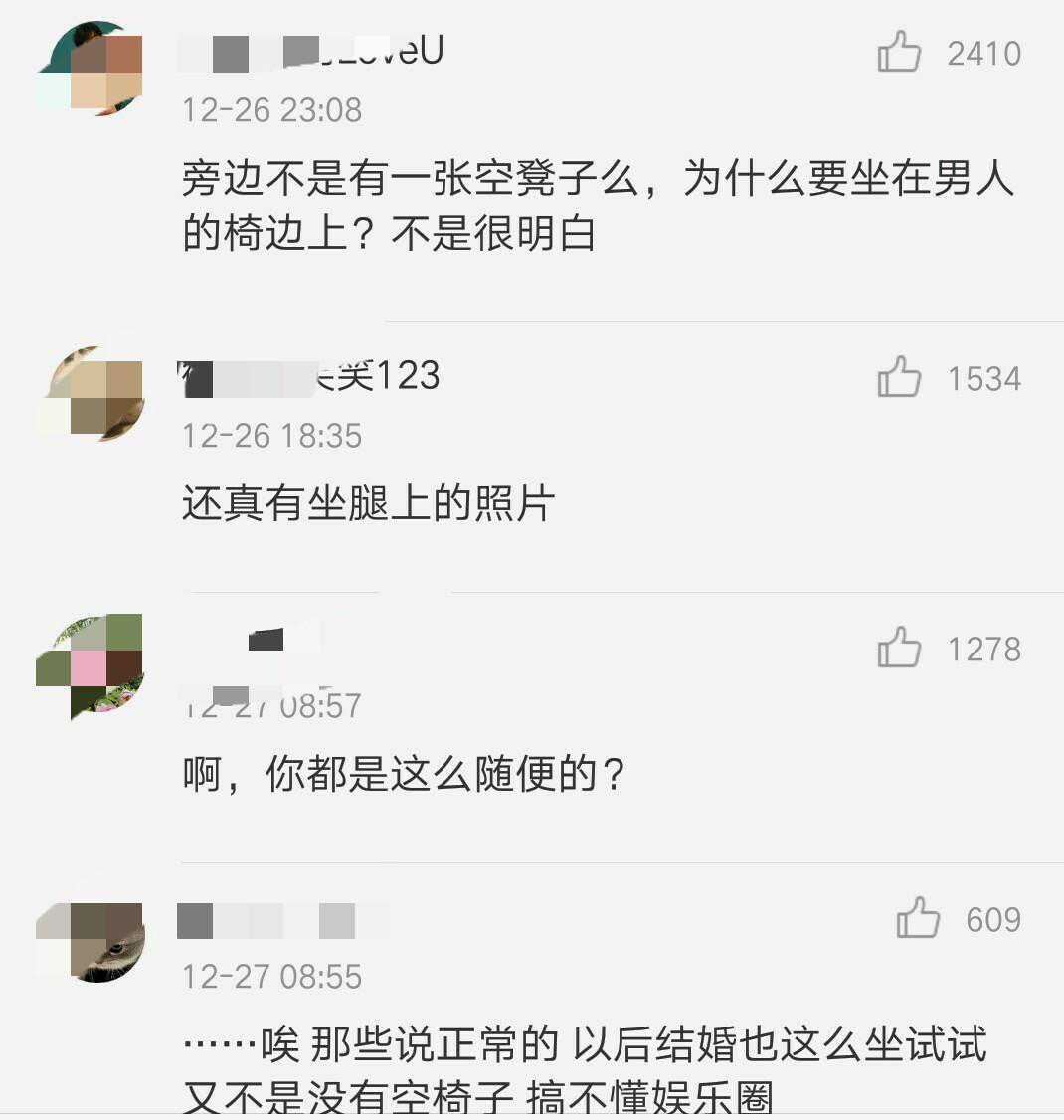
Task: Like the comment with 1278 likes
Action: [899, 648]
